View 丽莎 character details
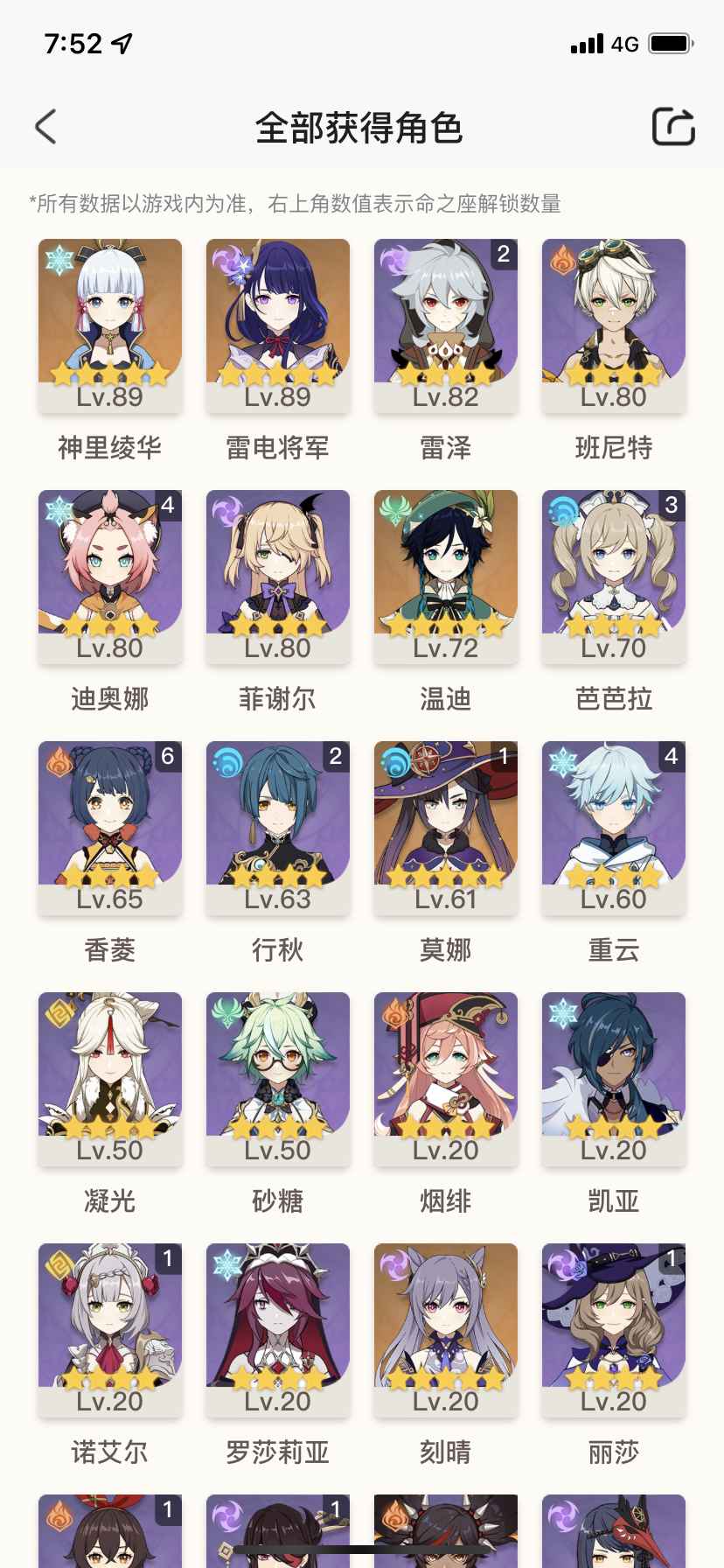The image size is (724, 1568). point(614,1328)
